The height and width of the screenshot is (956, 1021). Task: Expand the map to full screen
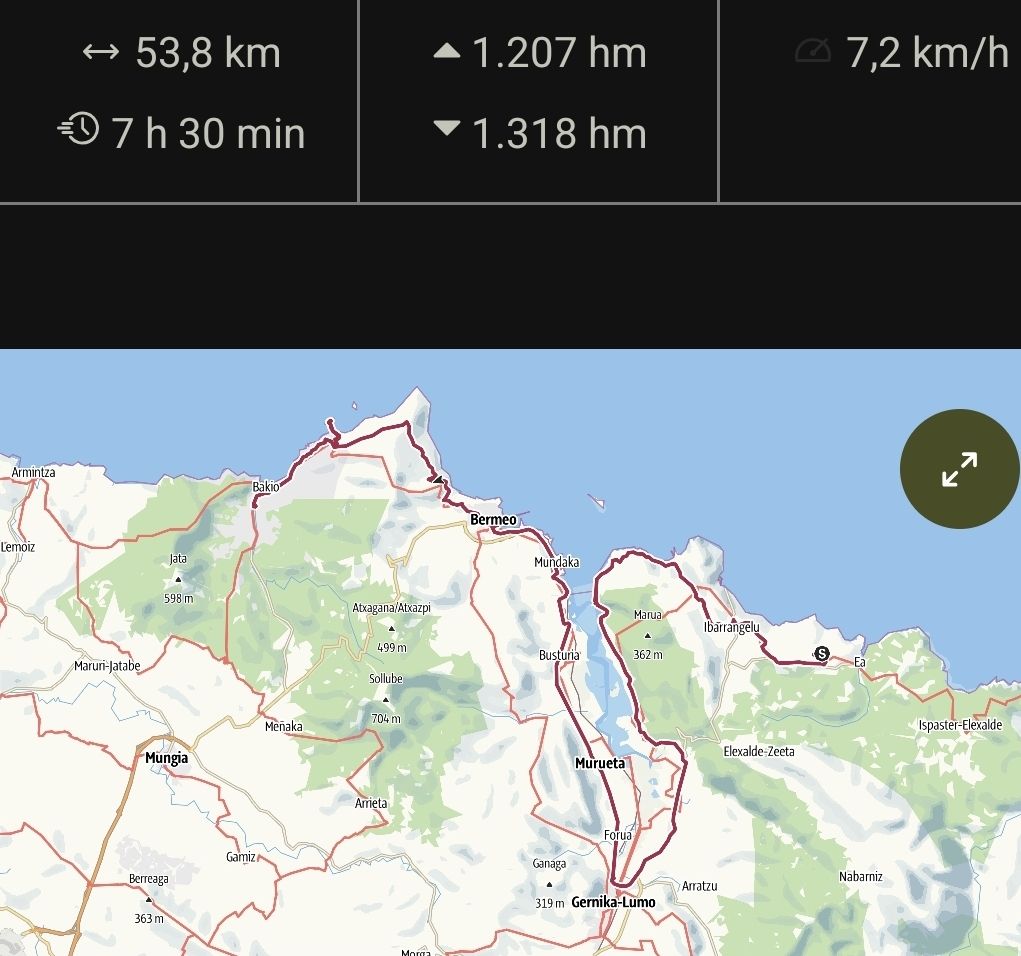[959, 469]
